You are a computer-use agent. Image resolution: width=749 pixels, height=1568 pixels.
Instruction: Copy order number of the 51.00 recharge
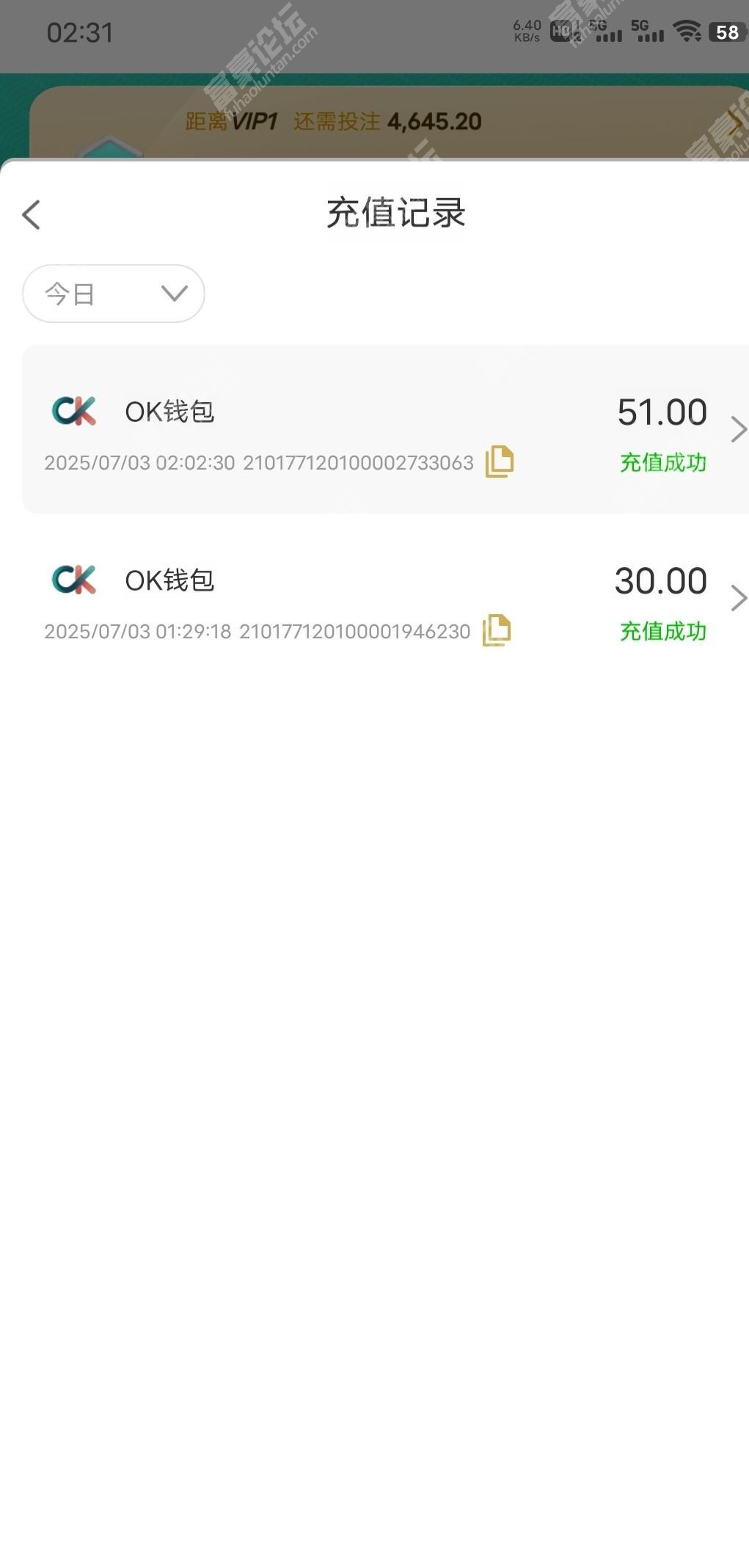pyautogui.click(x=500, y=462)
